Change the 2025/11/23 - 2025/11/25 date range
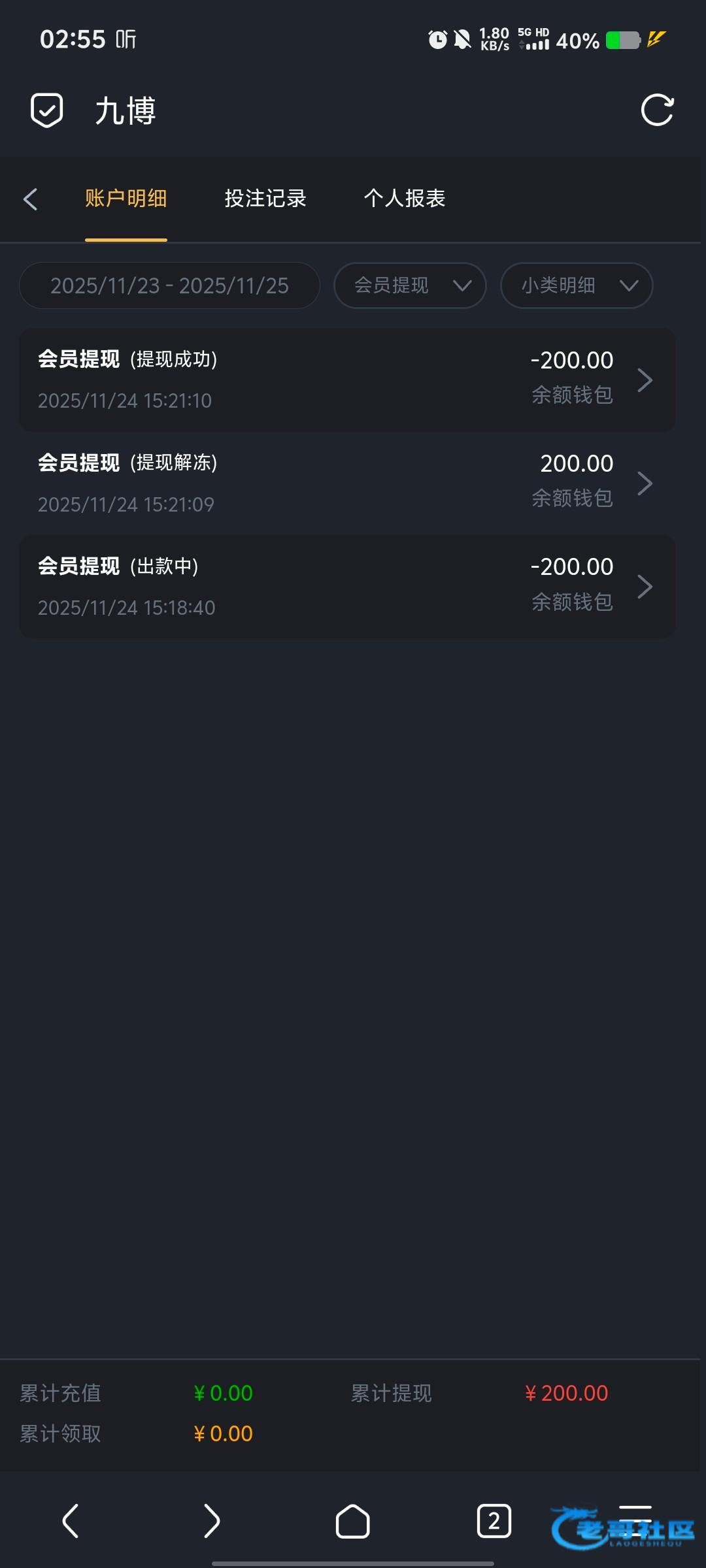The width and height of the screenshot is (706, 1568). [169, 286]
